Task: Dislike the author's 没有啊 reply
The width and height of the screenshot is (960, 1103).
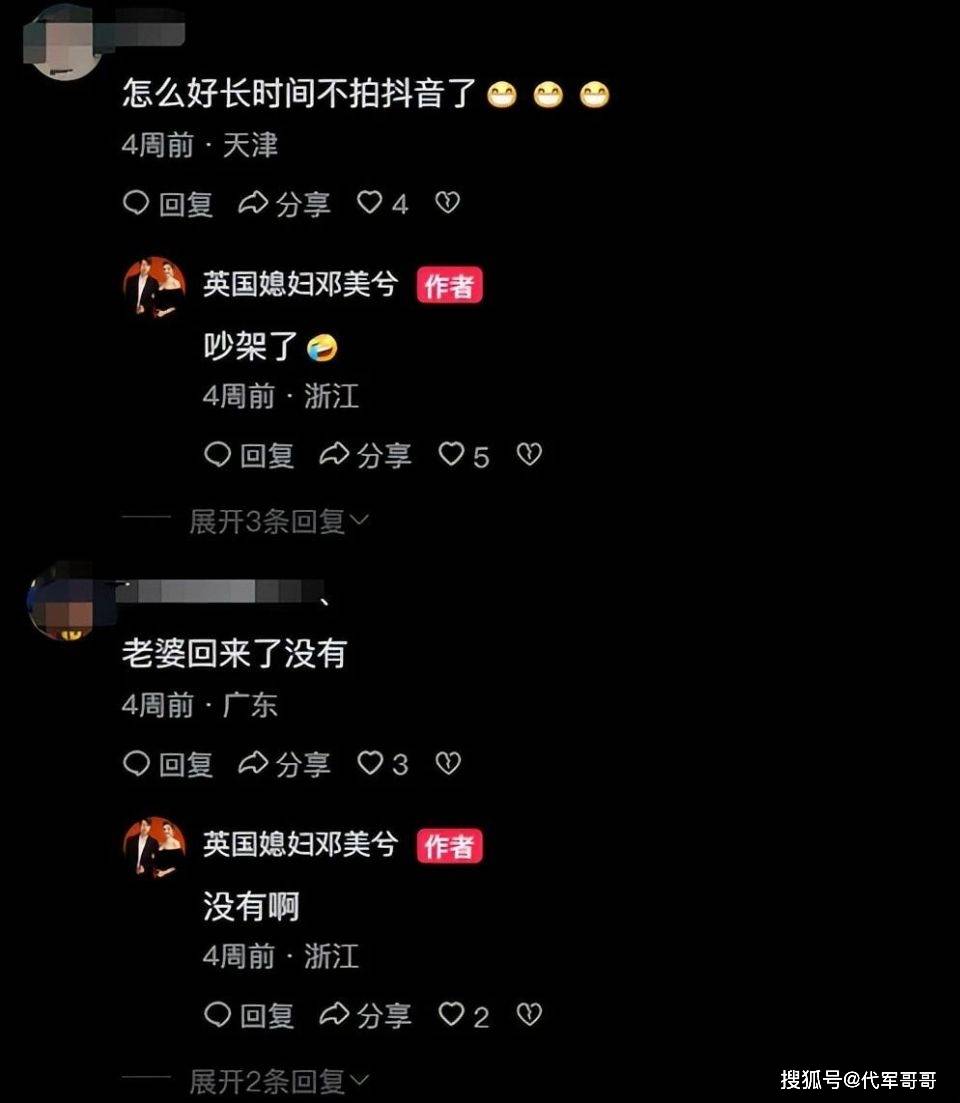Action: click(528, 1015)
